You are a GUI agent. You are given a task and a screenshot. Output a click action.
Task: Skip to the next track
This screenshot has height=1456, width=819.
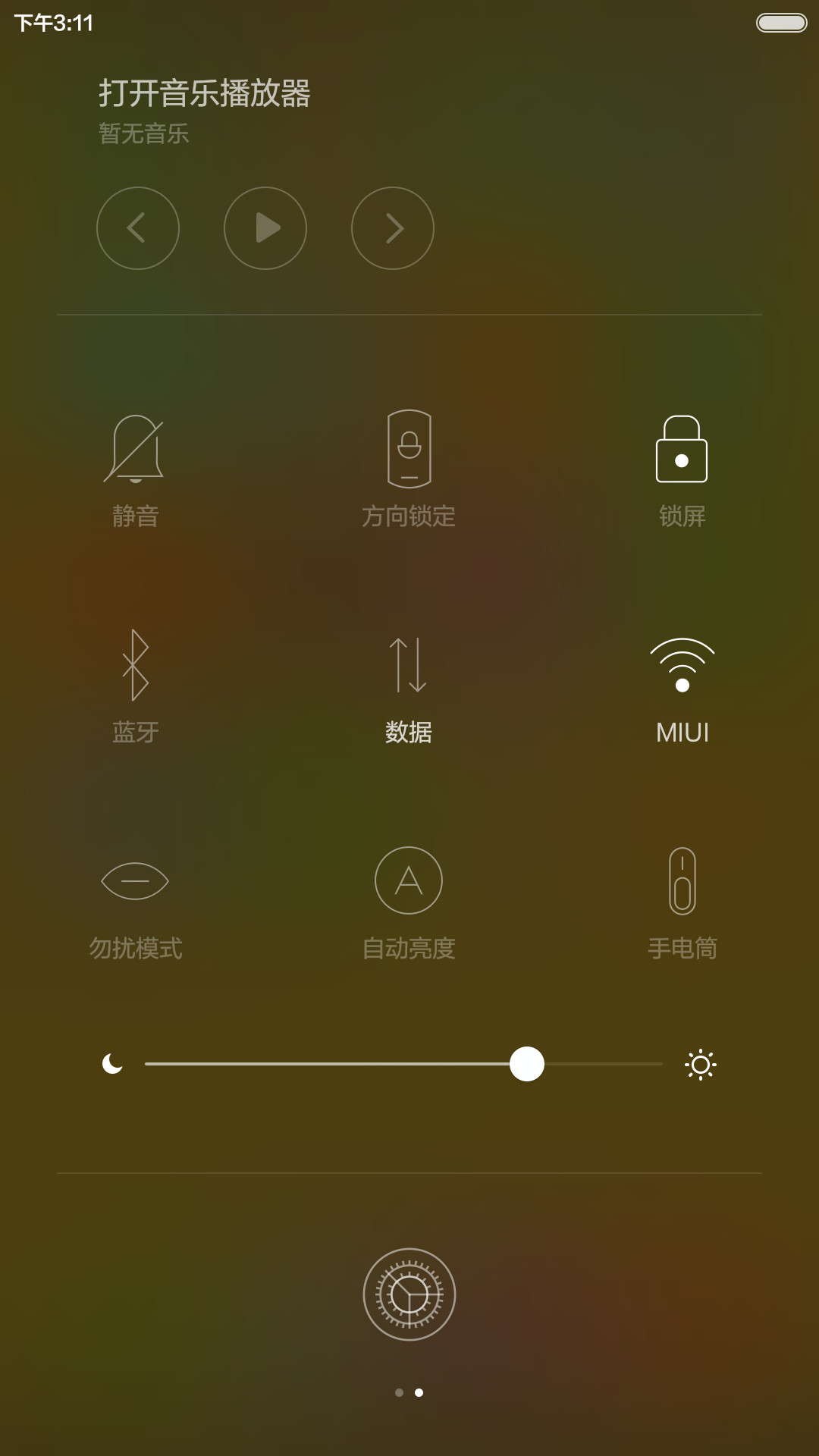click(x=393, y=228)
